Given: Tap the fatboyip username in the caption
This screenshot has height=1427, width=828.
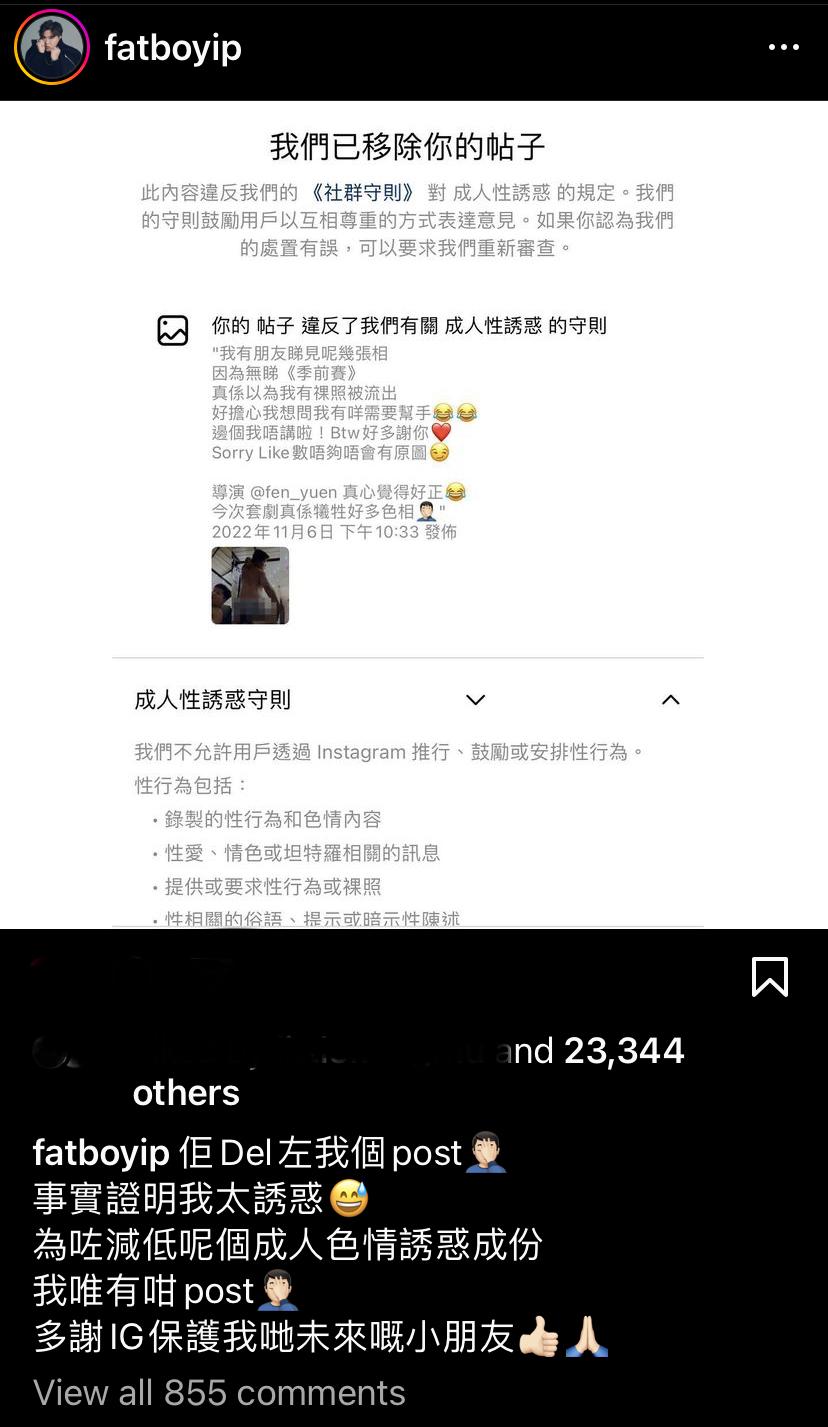Looking at the screenshot, I should click(x=100, y=1153).
